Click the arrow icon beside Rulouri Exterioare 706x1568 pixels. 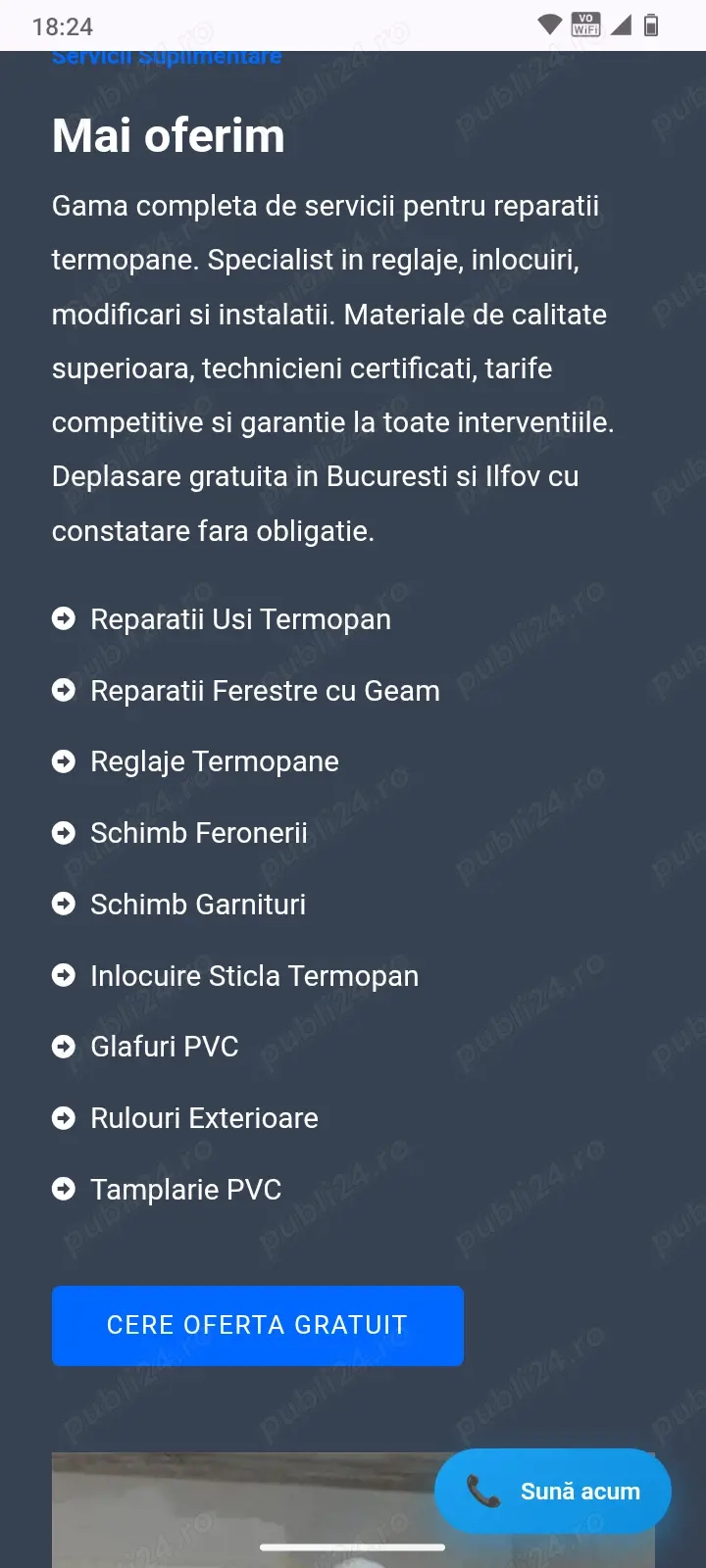click(65, 1117)
